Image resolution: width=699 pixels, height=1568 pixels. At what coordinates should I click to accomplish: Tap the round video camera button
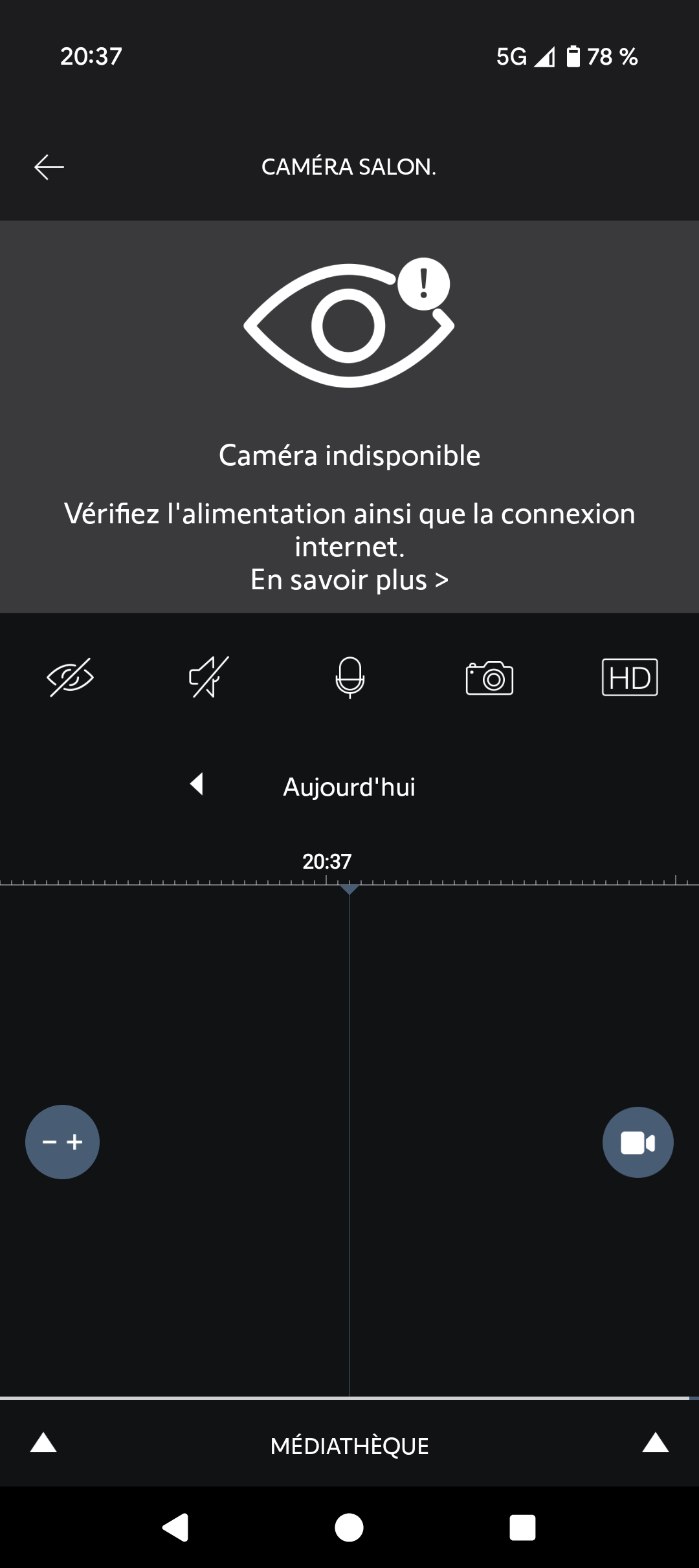point(638,1142)
